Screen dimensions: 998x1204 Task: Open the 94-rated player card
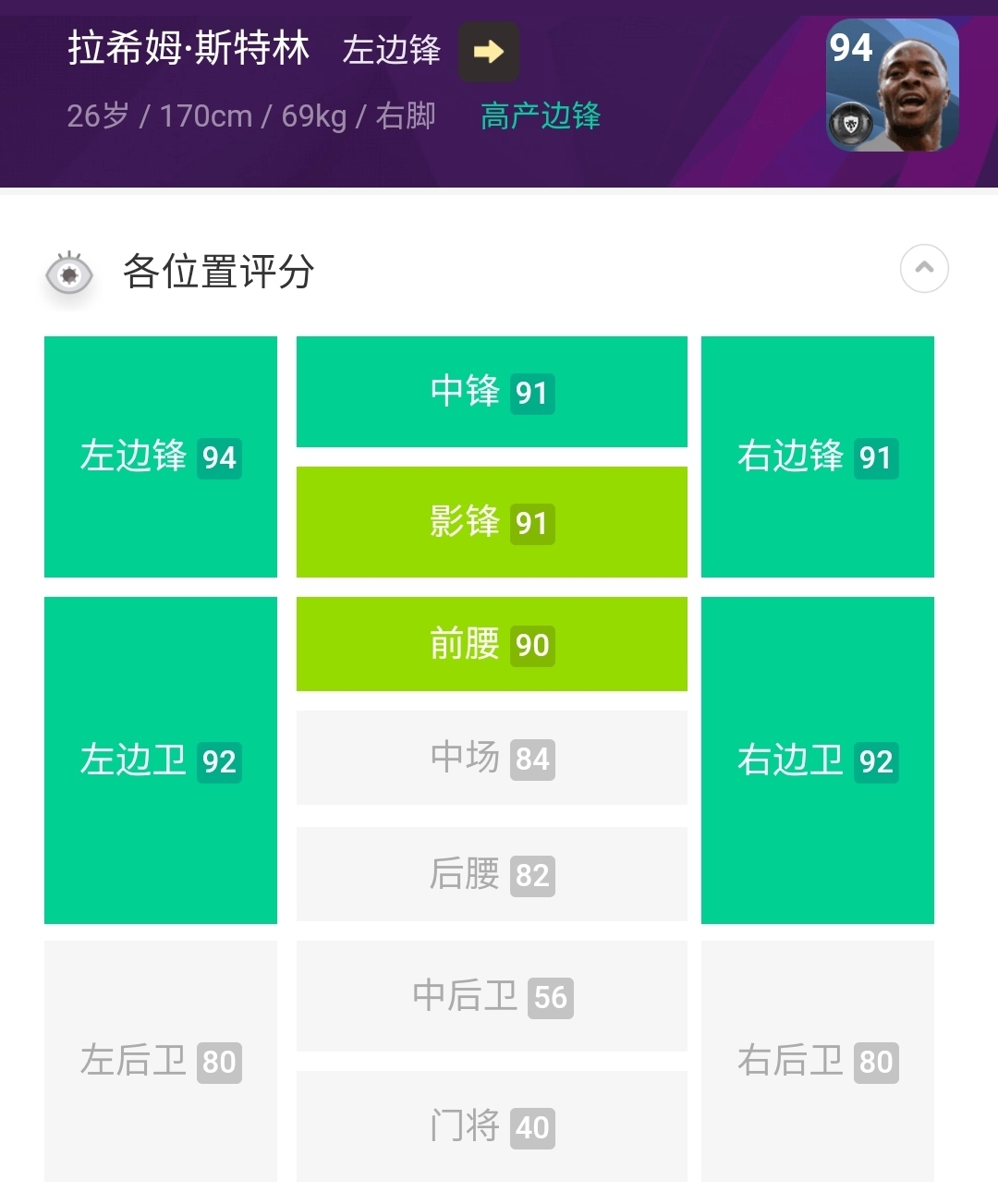point(892,86)
